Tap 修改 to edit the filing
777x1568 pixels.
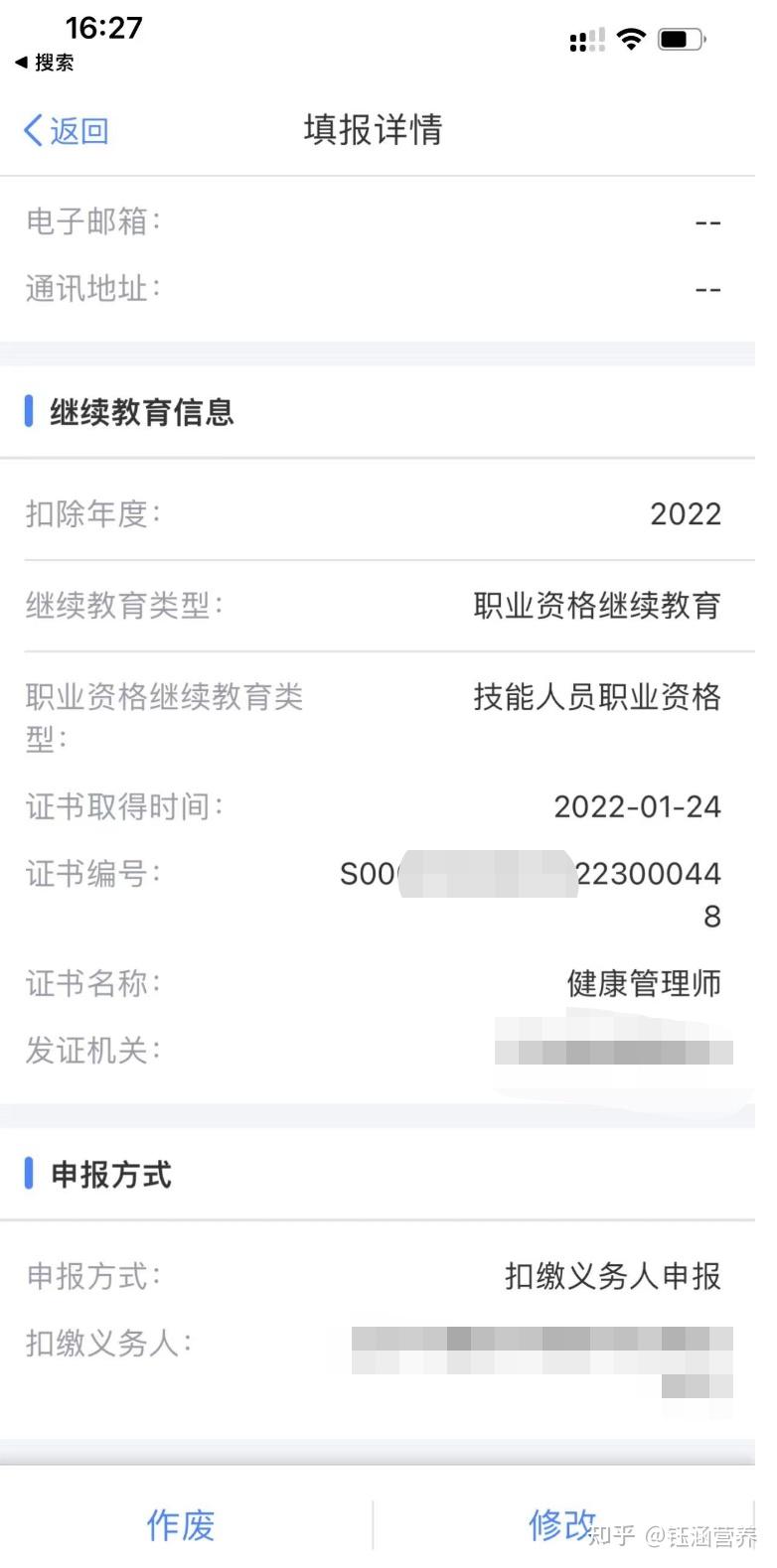560,1523
